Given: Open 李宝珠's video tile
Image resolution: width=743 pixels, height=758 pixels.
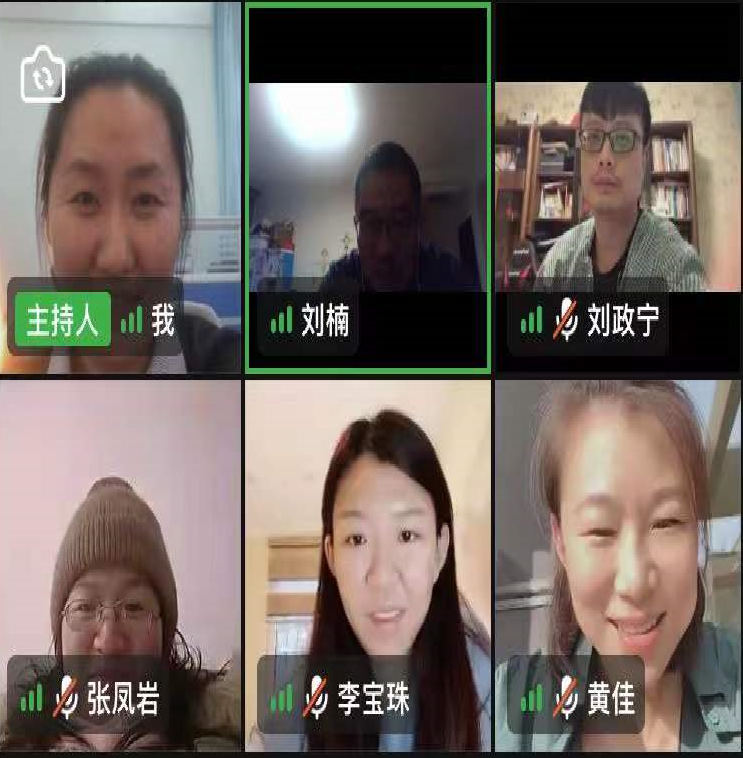Looking at the screenshot, I should pos(368,565).
